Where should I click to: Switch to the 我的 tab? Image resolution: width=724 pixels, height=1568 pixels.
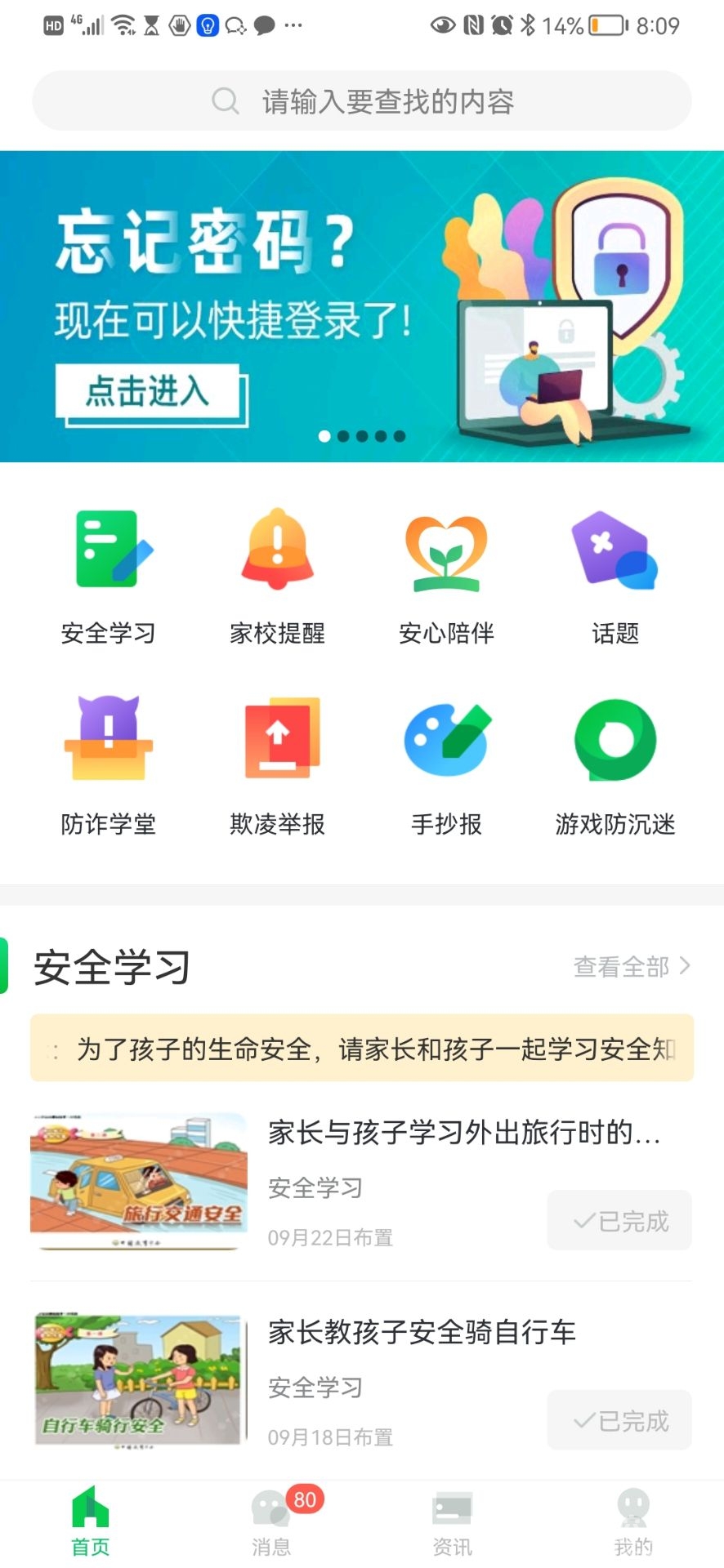(633, 1521)
